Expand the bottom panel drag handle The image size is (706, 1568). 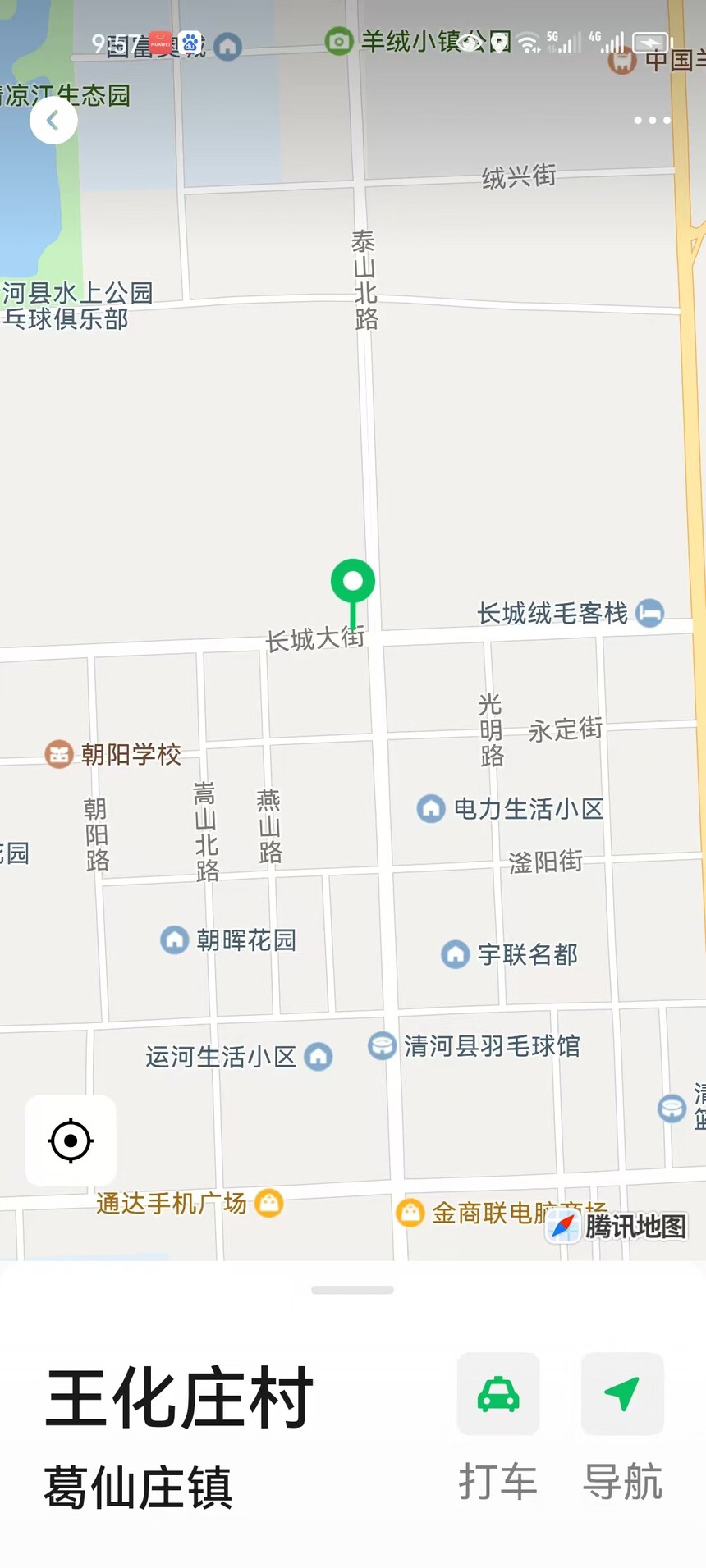click(x=353, y=1290)
